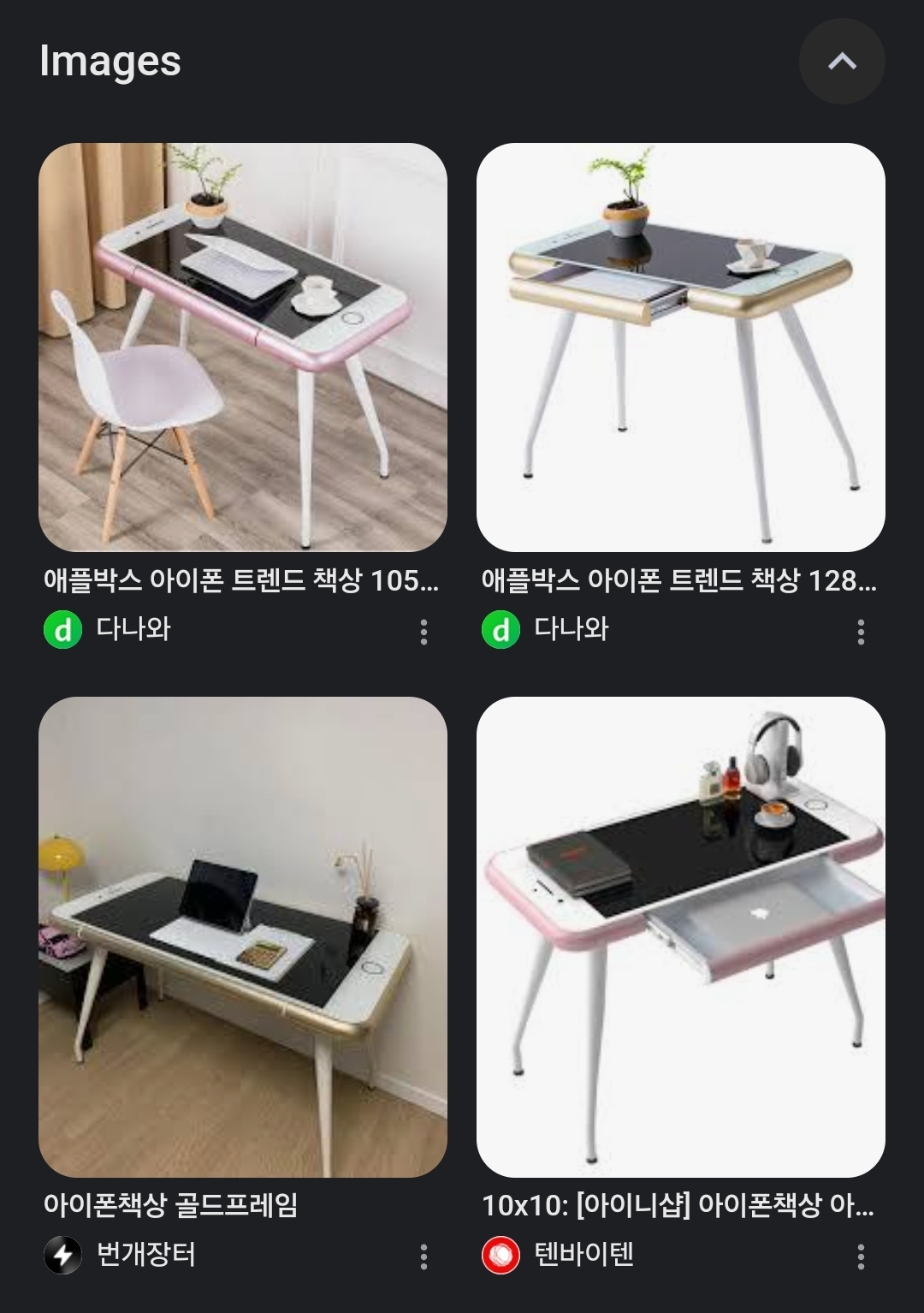Open the gold iPhone desk 128 image
Viewport: 924px width, 1313px height.
click(680, 347)
